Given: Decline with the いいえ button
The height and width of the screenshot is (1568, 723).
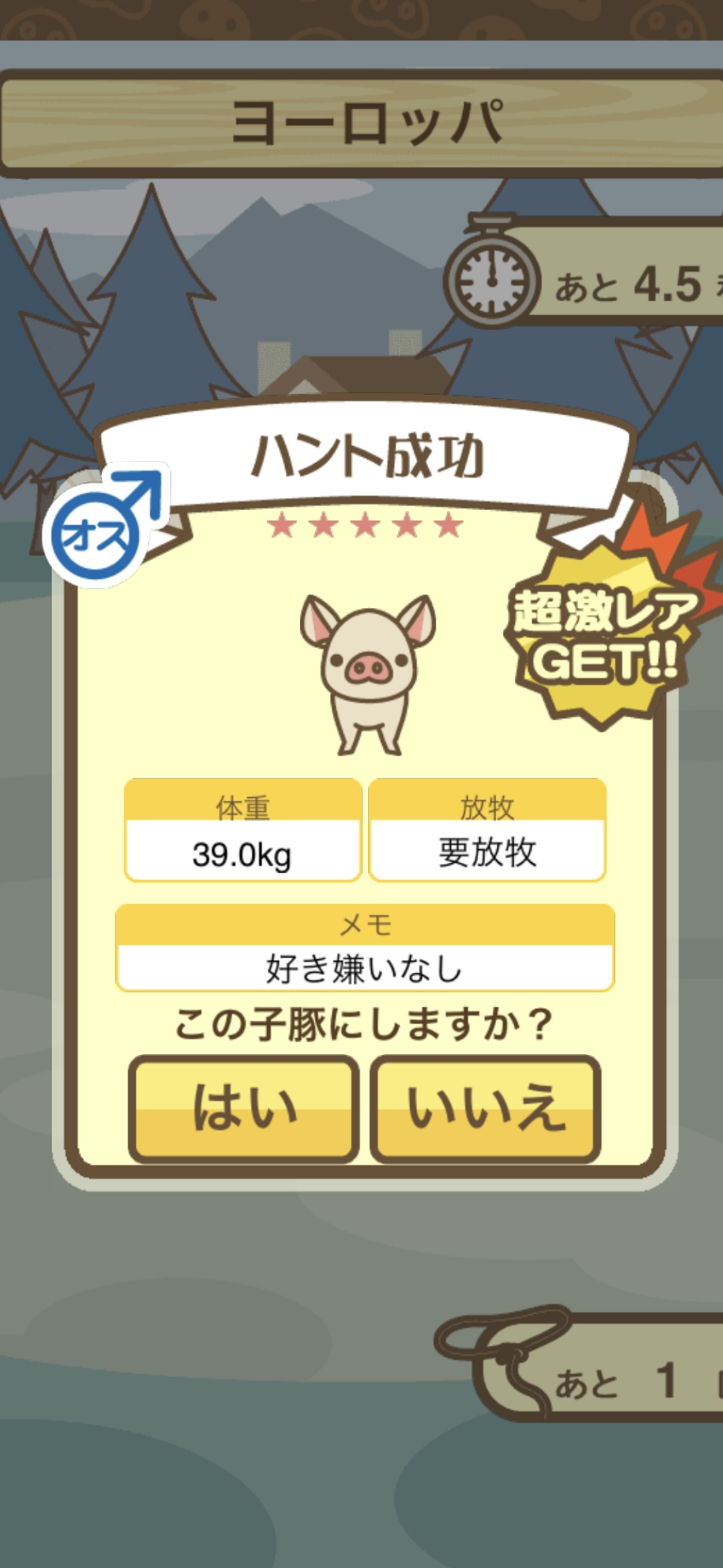Looking at the screenshot, I should (x=485, y=1108).
